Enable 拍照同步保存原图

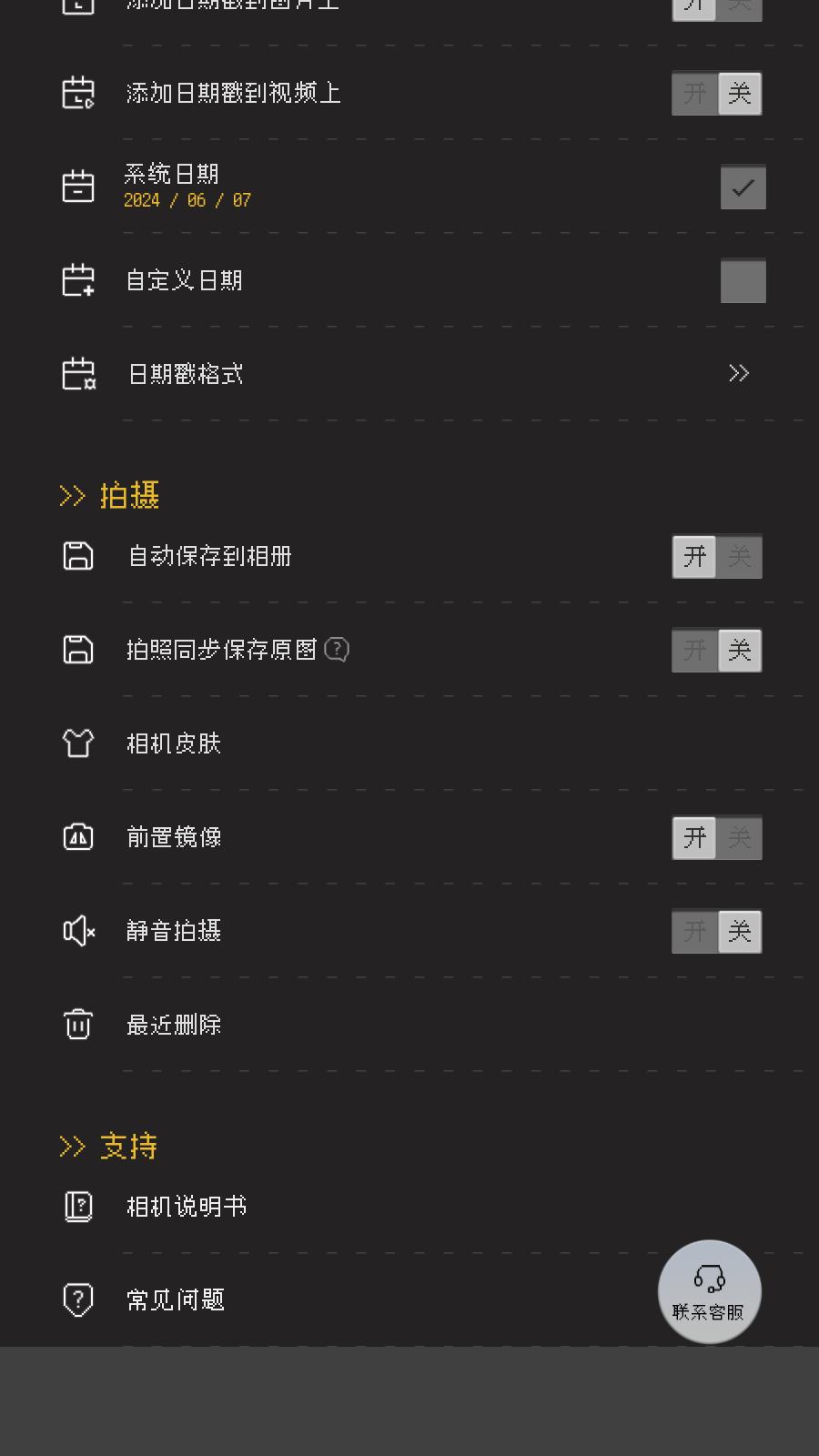[x=693, y=650]
